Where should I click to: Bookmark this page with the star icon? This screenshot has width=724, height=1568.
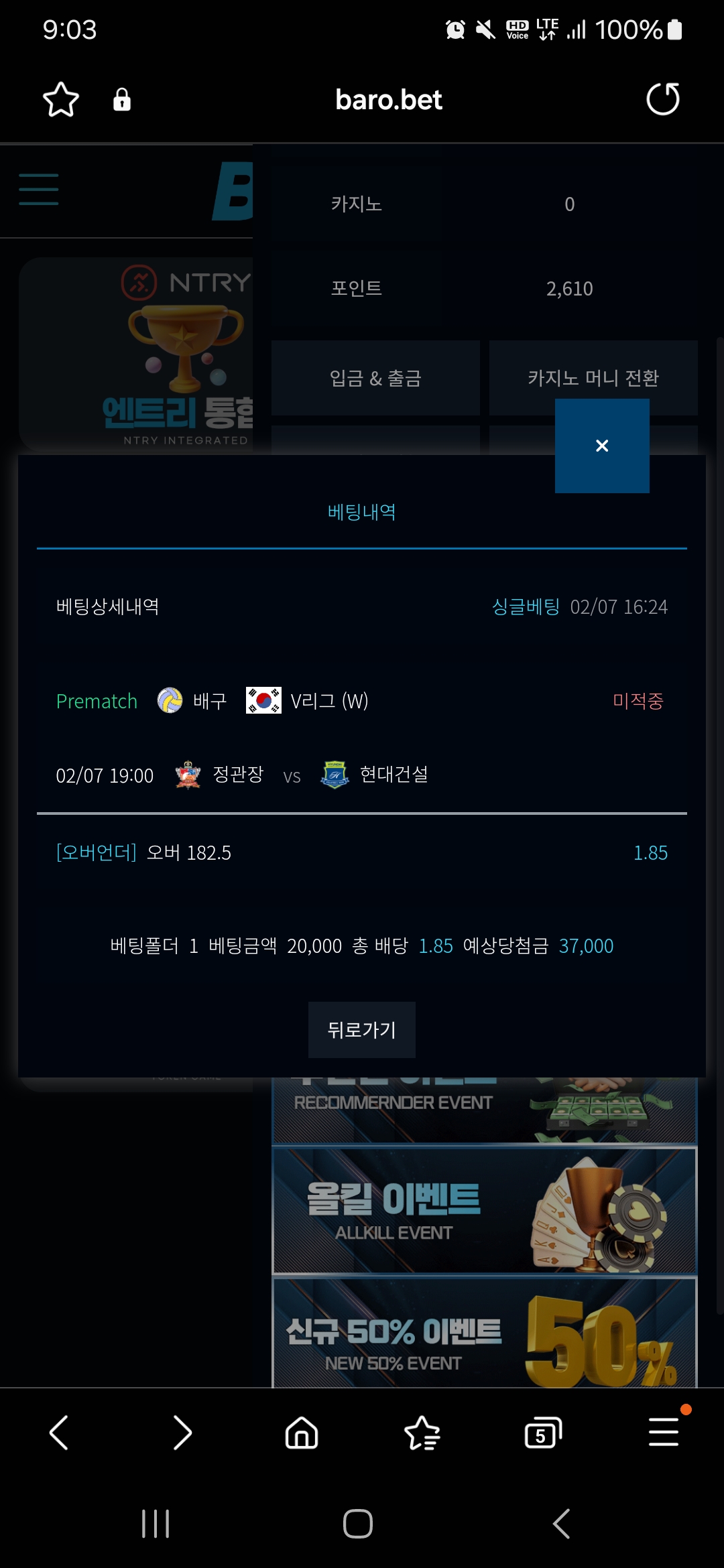[61, 100]
